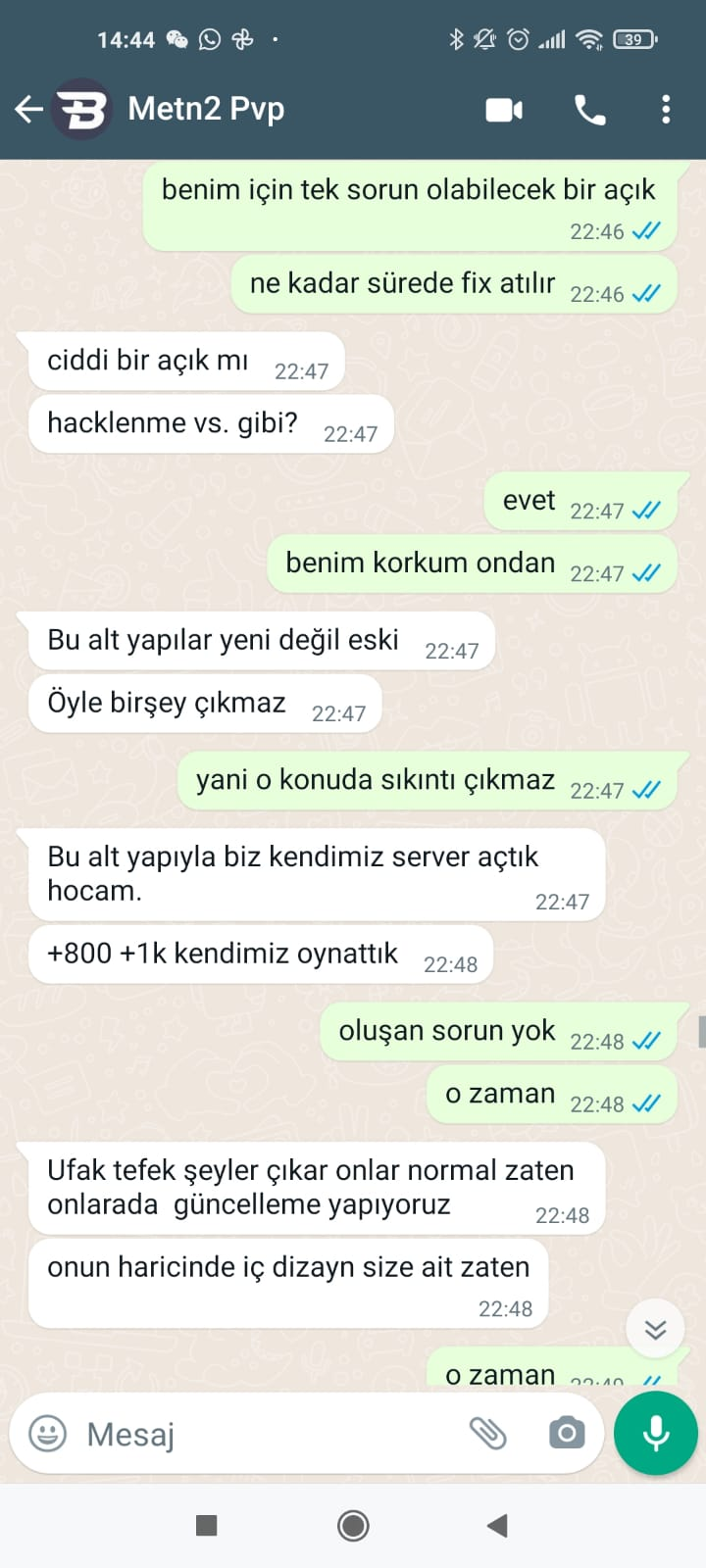Attach a file with the paperclip
The image size is (706, 1568).
pyautogui.click(x=487, y=1434)
